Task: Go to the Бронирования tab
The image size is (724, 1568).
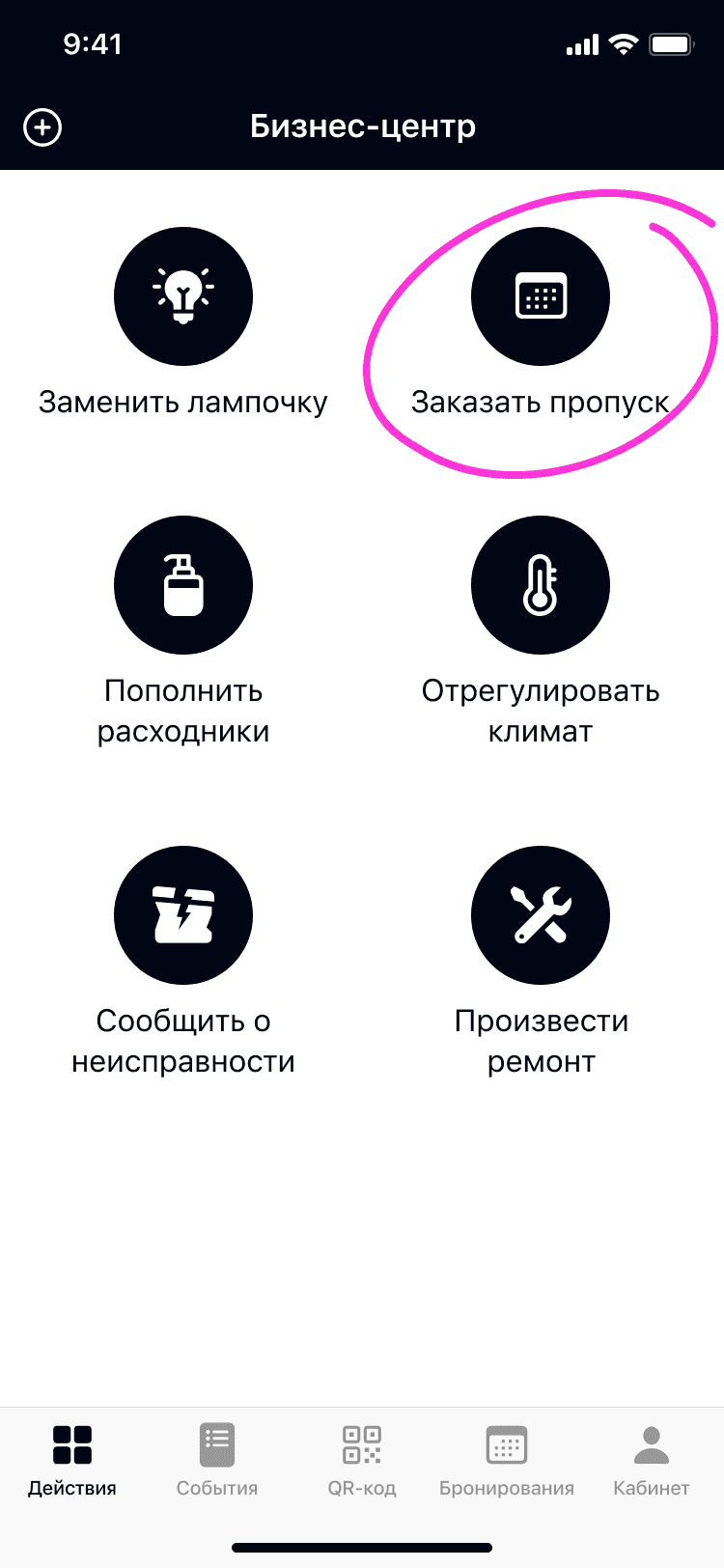Action: pos(507,1460)
